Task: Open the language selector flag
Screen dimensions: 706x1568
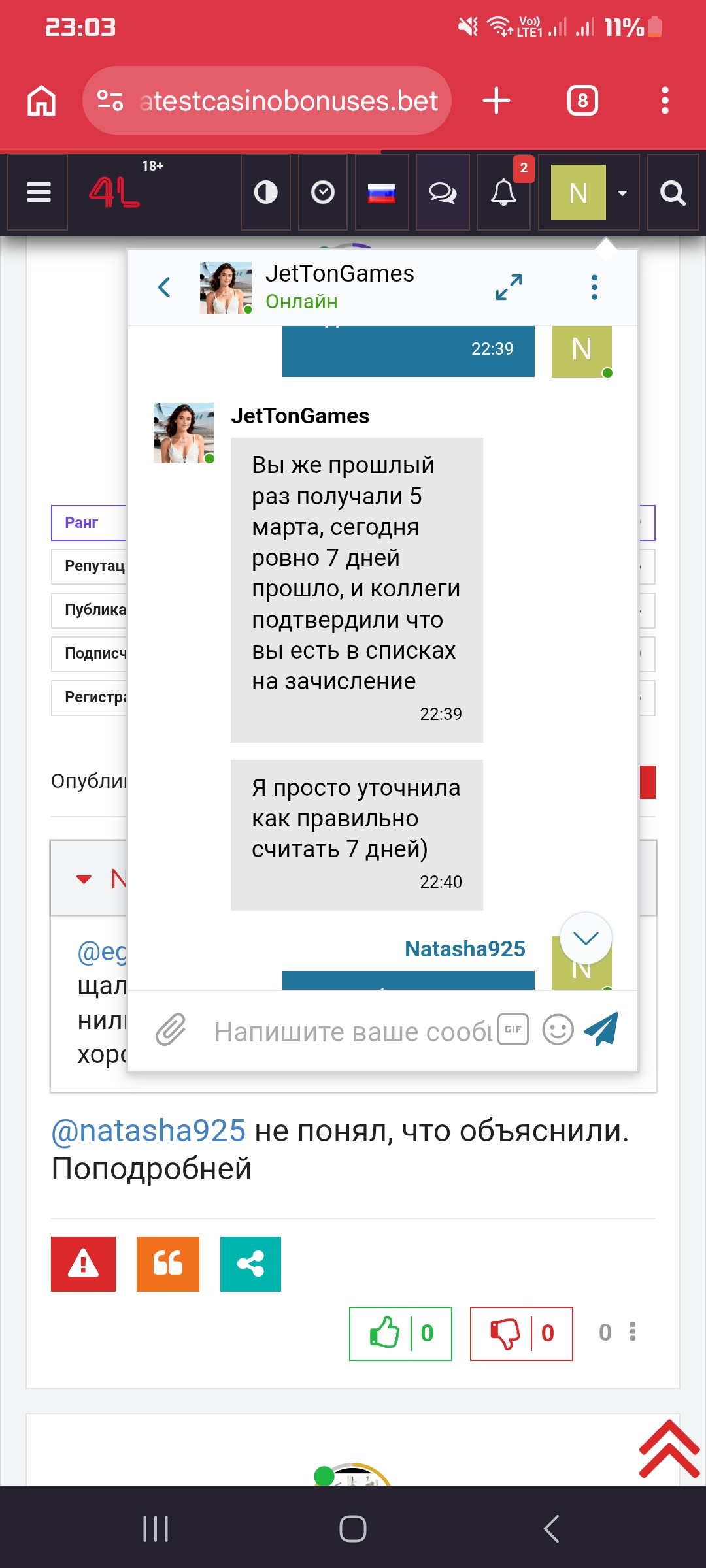Action: point(381,193)
